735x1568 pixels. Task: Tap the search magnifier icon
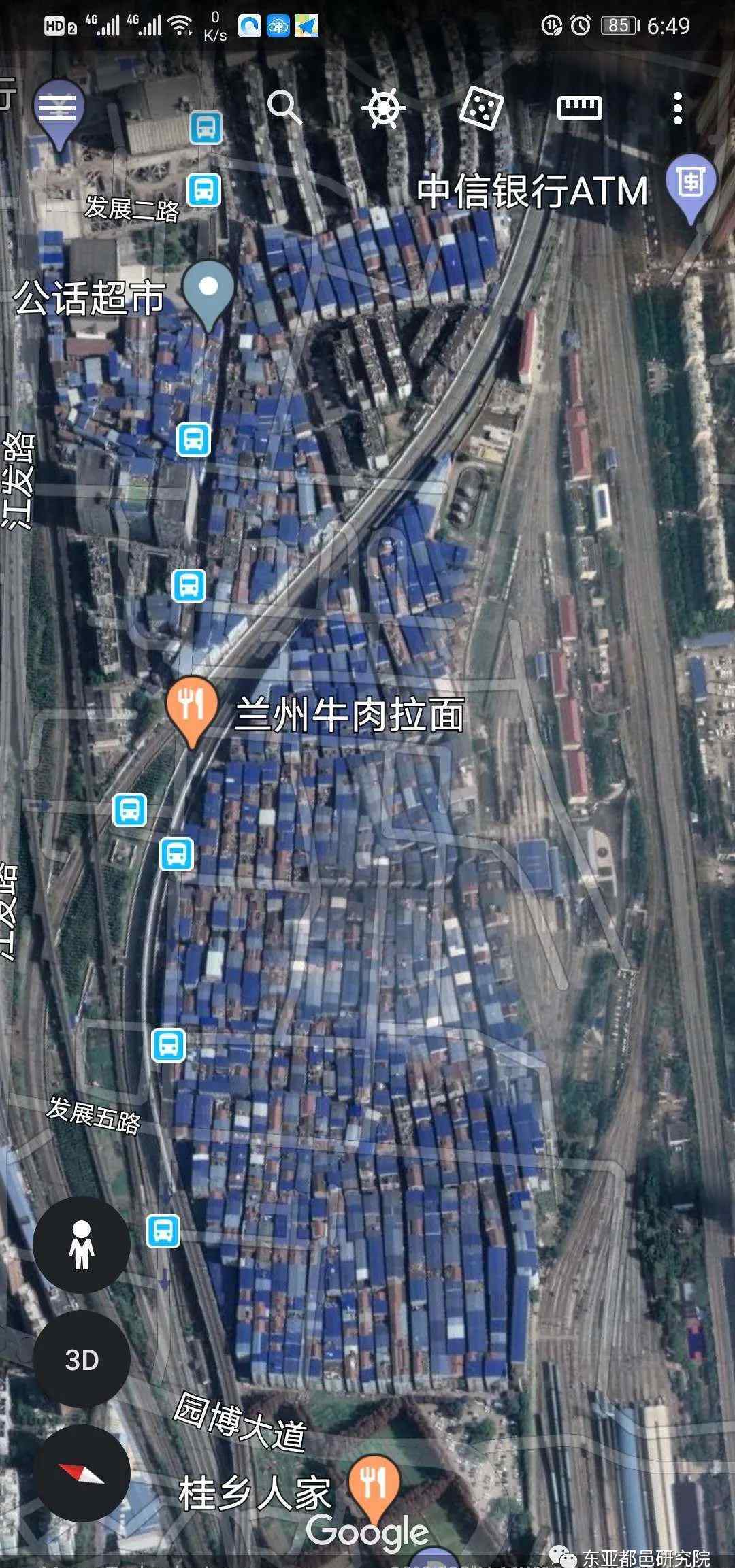[284, 107]
